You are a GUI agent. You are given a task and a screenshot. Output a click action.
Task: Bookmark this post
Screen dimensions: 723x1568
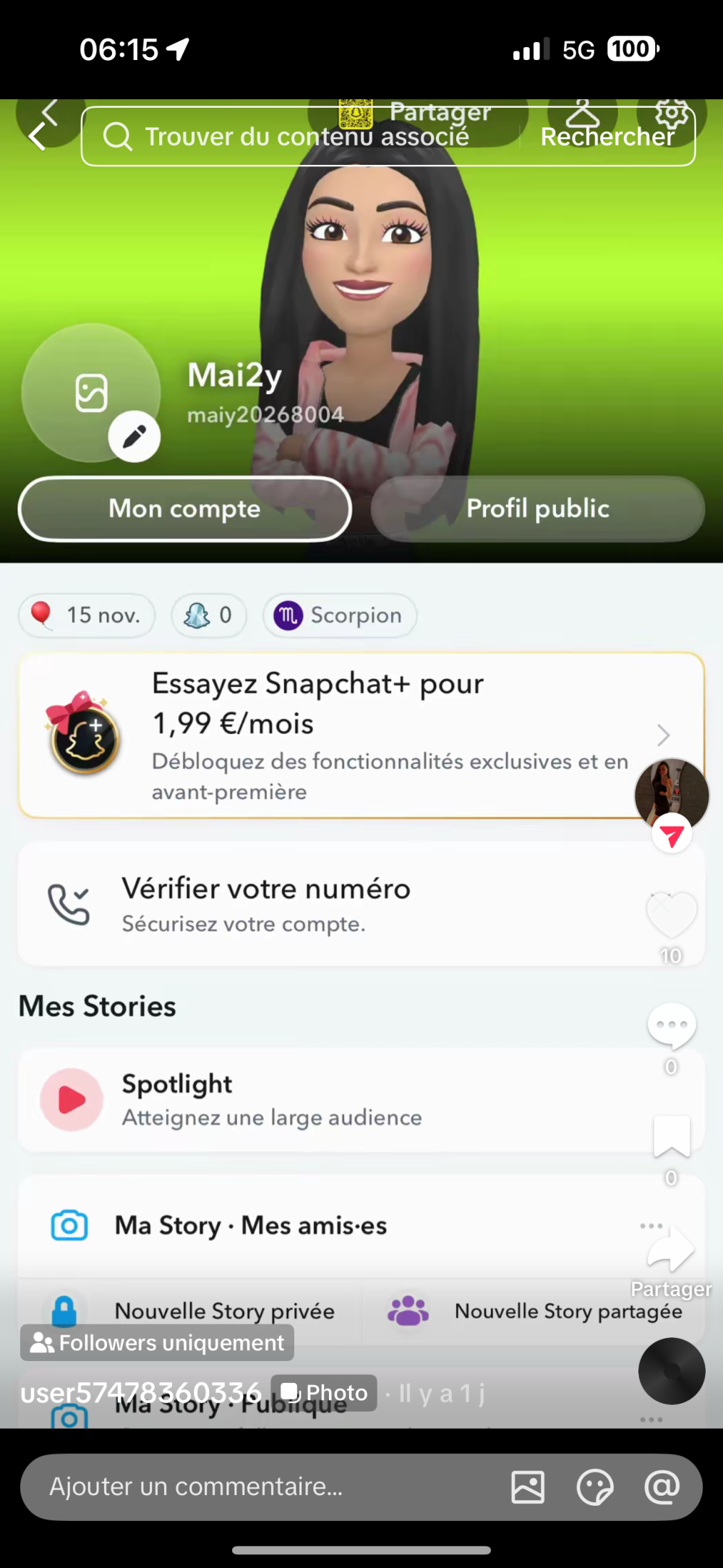[672, 1137]
